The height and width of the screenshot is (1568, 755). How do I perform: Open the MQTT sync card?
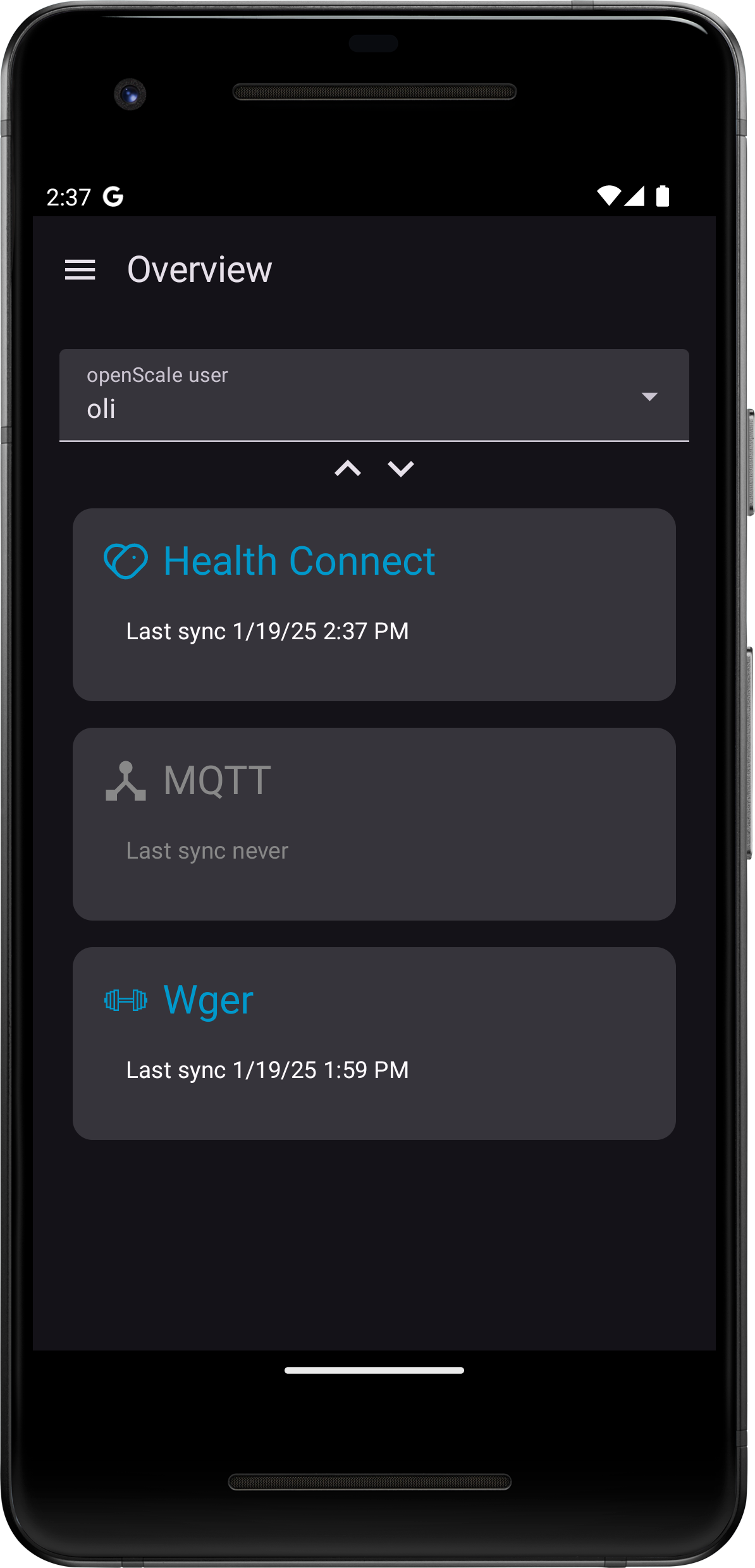click(374, 823)
